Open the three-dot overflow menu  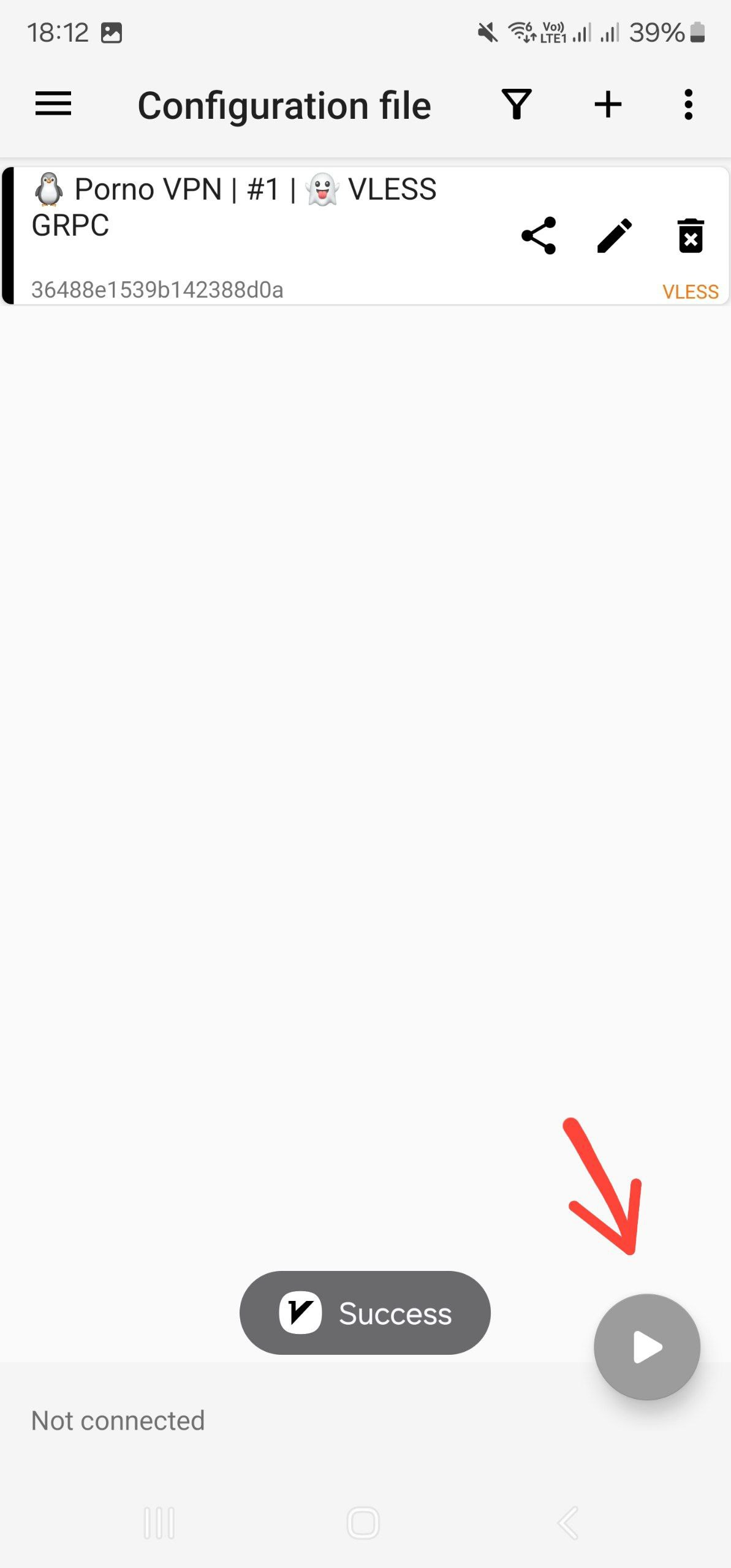pos(688,104)
